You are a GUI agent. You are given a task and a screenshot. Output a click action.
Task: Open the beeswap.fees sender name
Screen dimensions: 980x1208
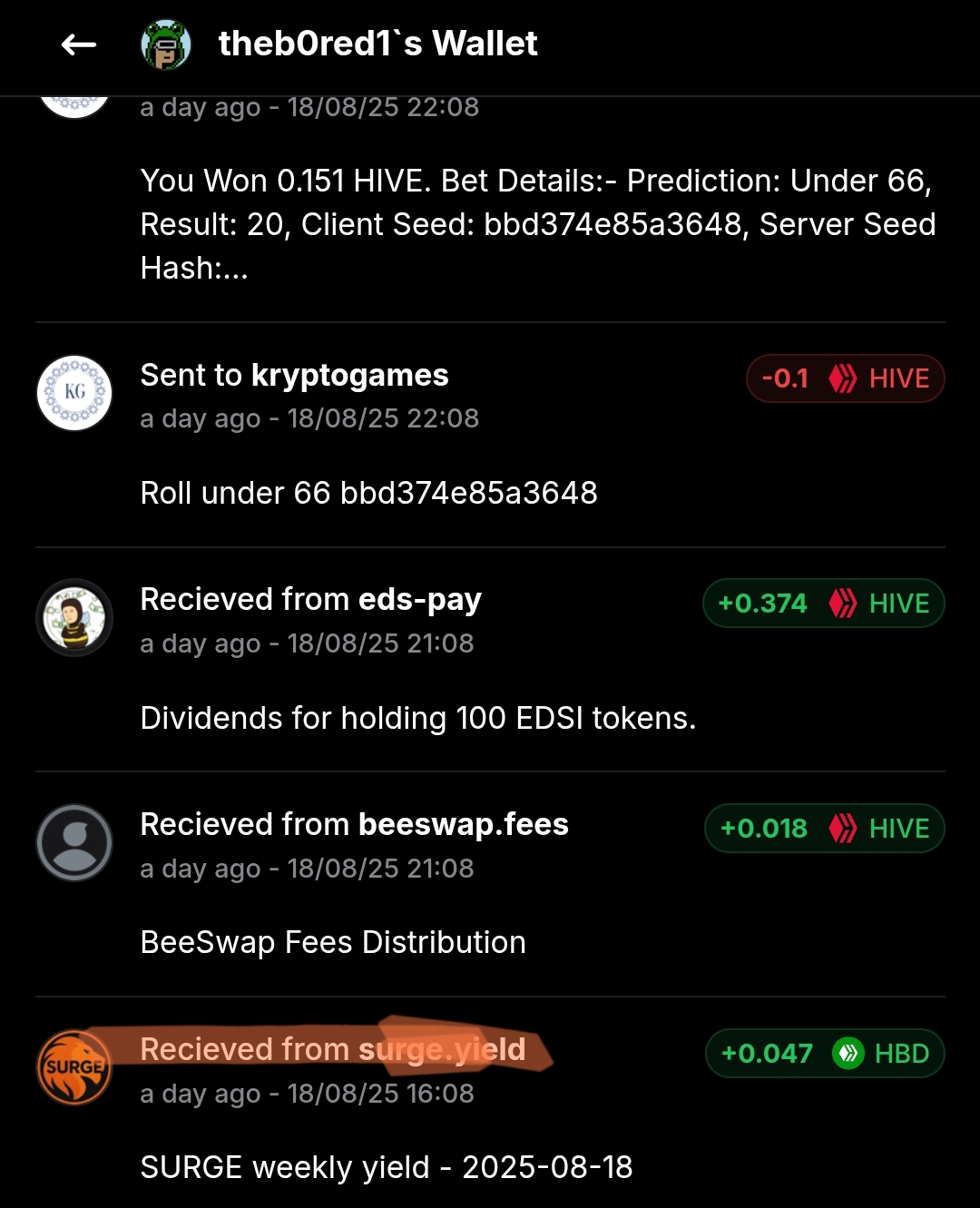click(x=463, y=824)
